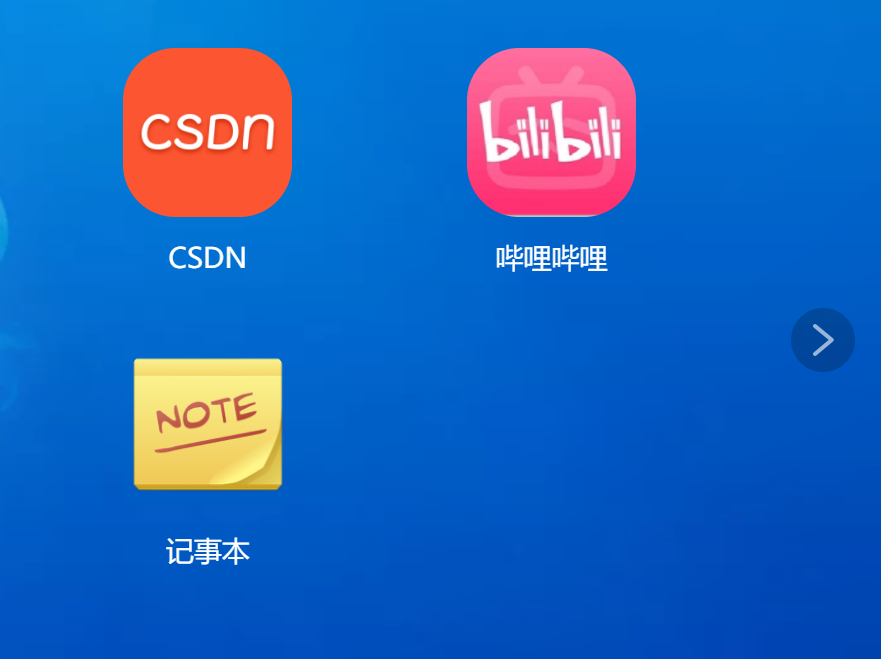Open the CSDN app
The height and width of the screenshot is (659, 881).
click(x=207, y=133)
